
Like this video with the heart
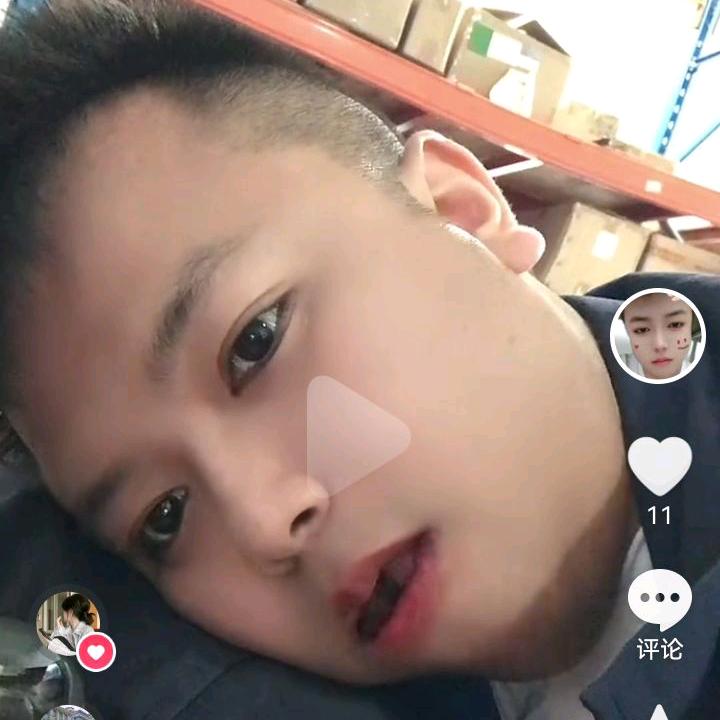pyautogui.click(x=659, y=465)
